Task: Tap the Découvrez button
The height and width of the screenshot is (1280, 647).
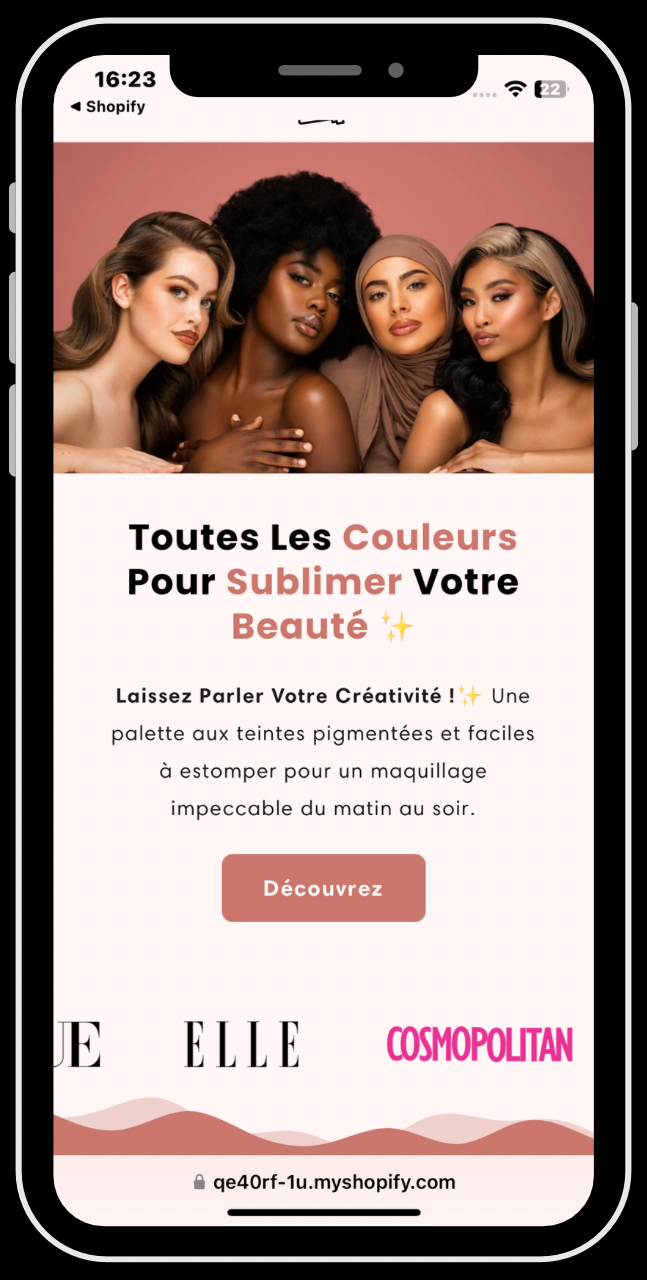Action: 323,888
